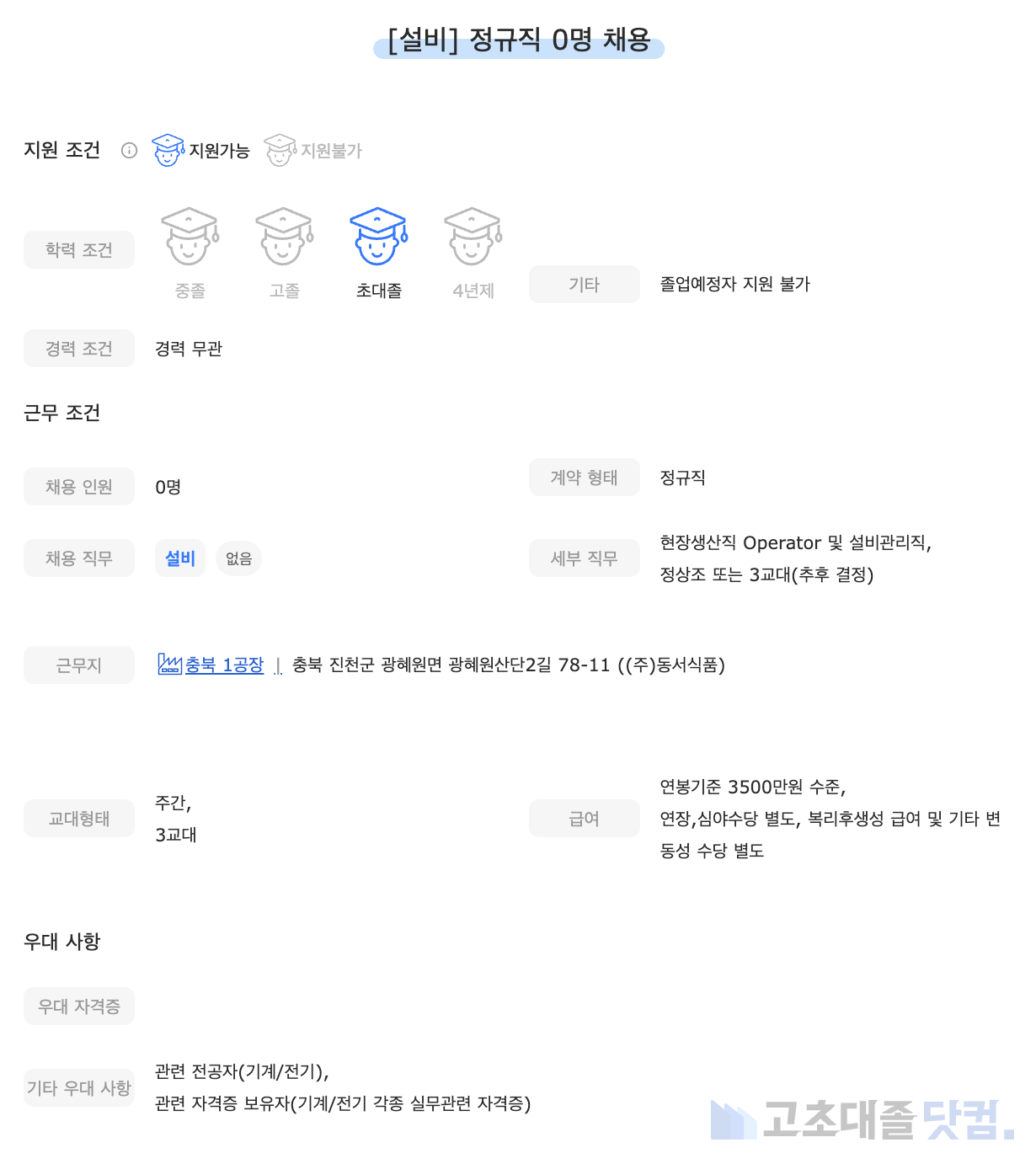Click the 급여 label chip

584,818
